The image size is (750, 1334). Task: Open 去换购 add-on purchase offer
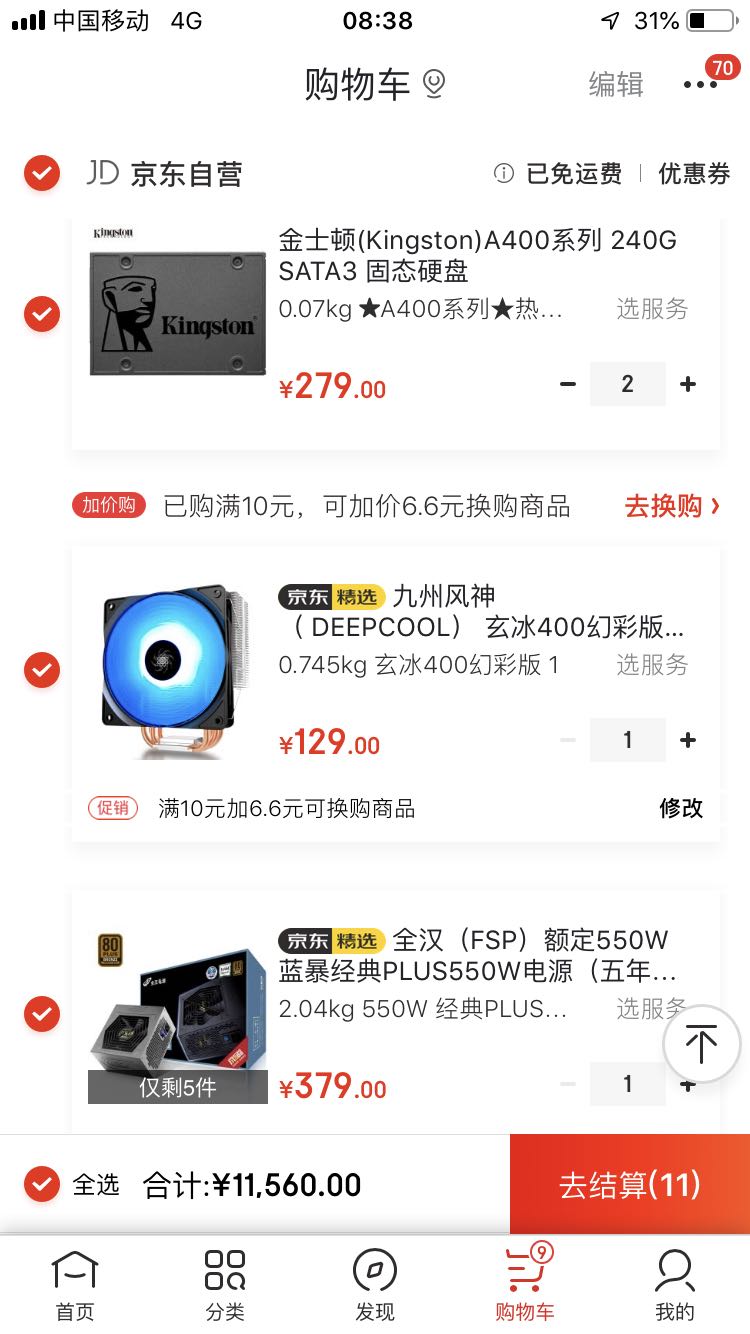click(672, 506)
